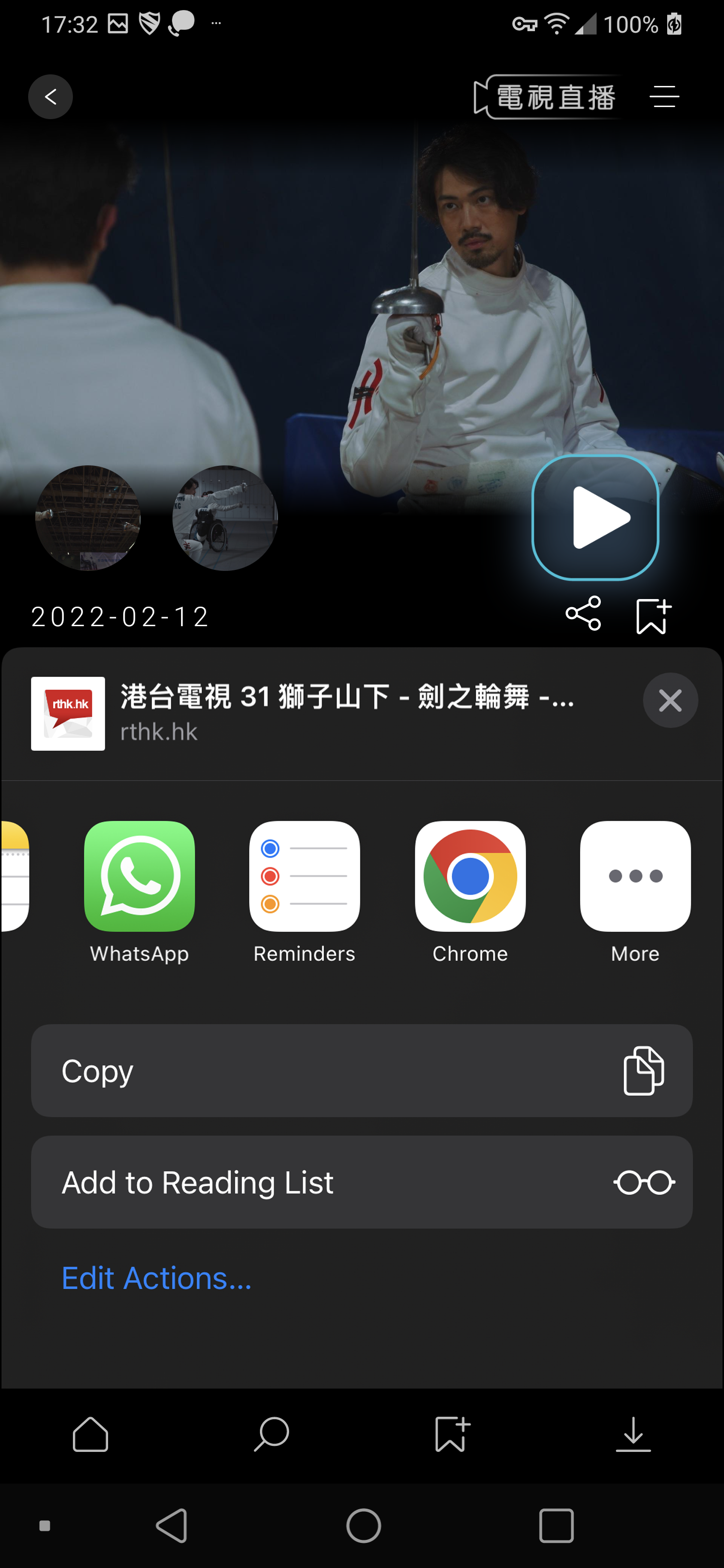Open the hamburger menu
This screenshot has width=724, height=1568.
[664, 97]
